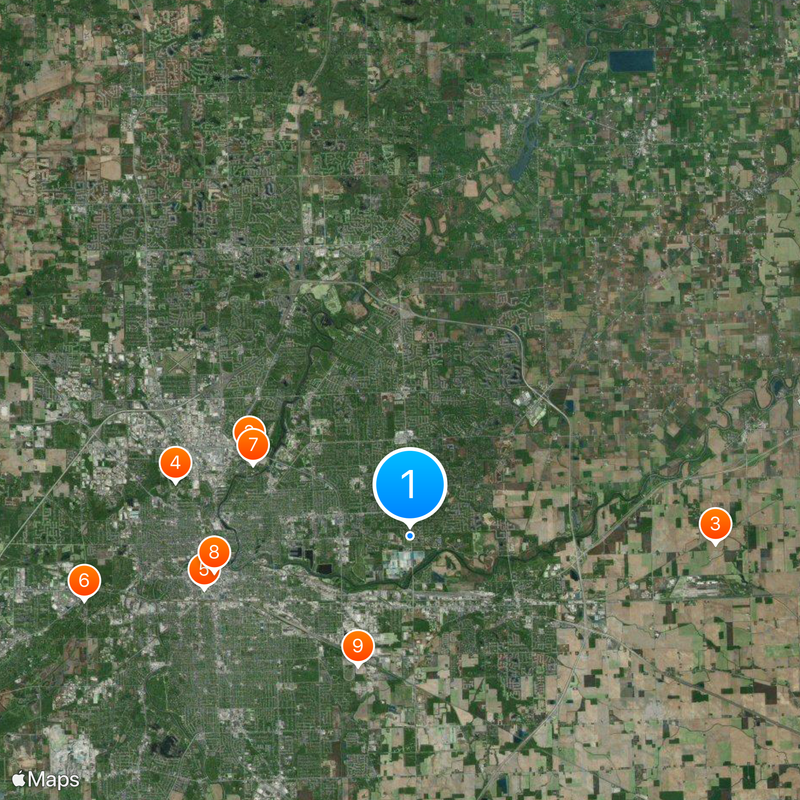The width and height of the screenshot is (800, 800).
Task: Open the orange pin labeled 4
Action: pyautogui.click(x=175, y=462)
